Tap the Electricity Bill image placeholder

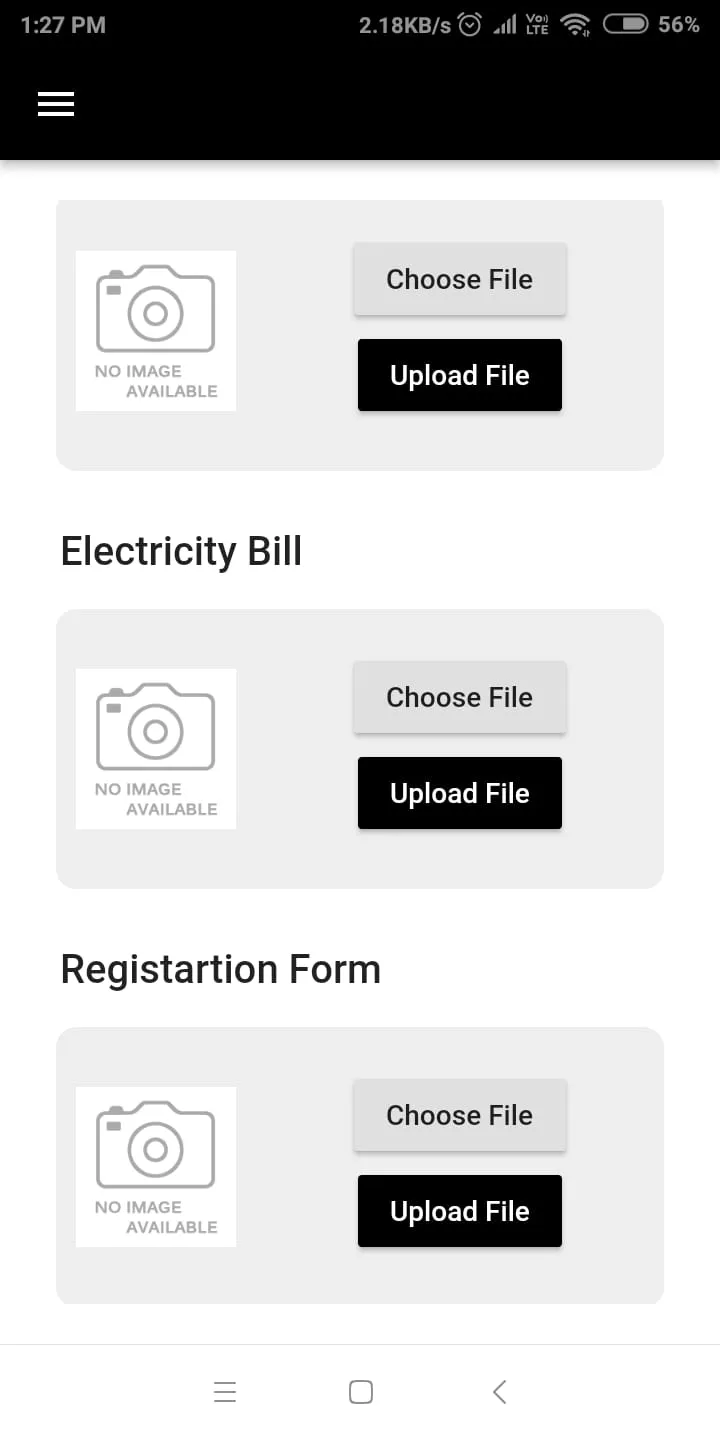[x=155, y=748]
